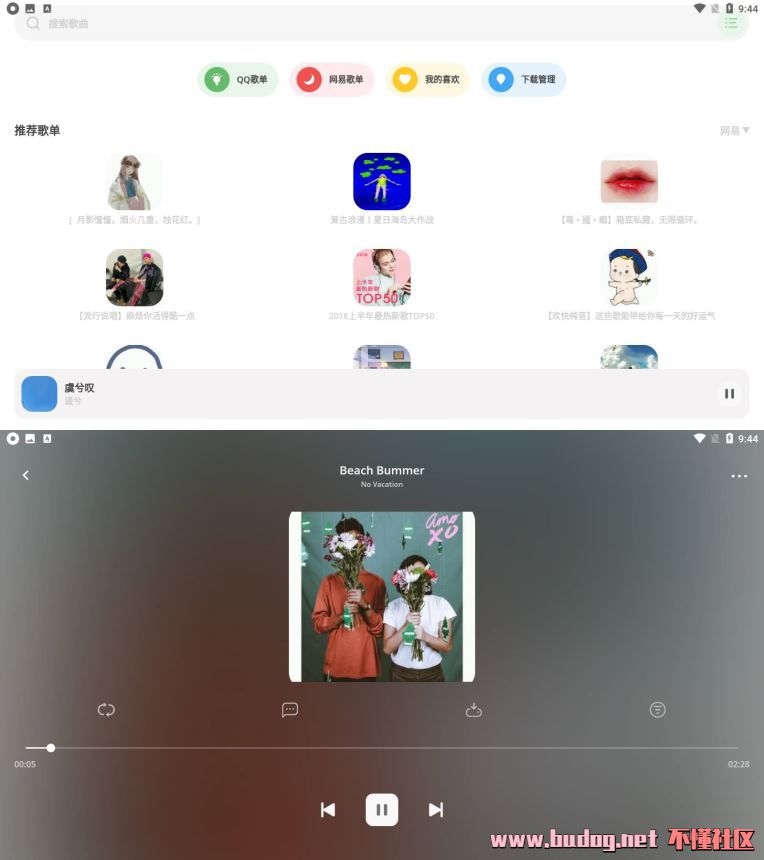The height and width of the screenshot is (860, 764).
Task: Open 我的喜欢 favorites chip
Action: coord(427,80)
